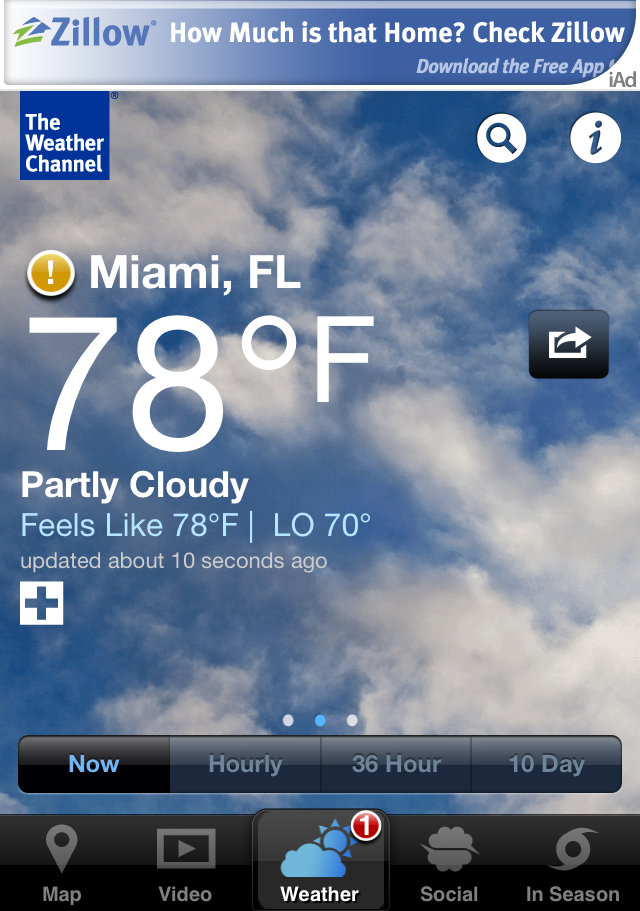The image size is (640, 911).
Task: Expand details with the plus button
Action: (x=41, y=603)
